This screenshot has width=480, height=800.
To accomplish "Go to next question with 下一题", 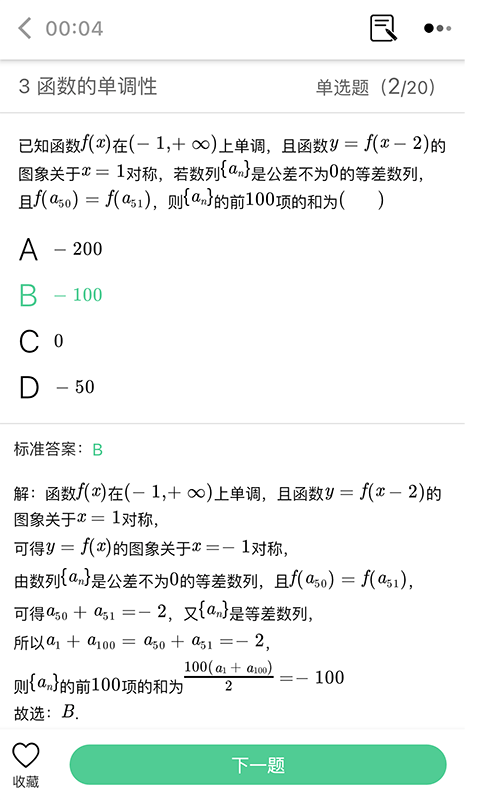I will coord(258,764).
